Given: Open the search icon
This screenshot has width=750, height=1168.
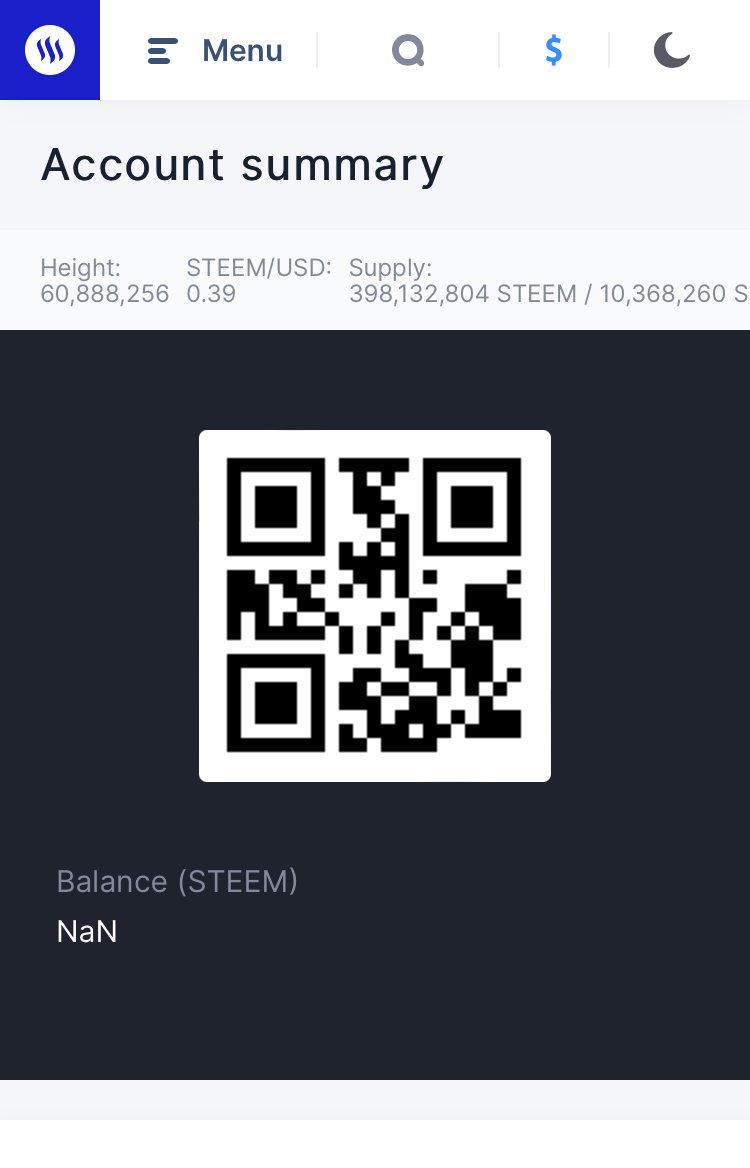Looking at the screenshot, I should point(408,50).
